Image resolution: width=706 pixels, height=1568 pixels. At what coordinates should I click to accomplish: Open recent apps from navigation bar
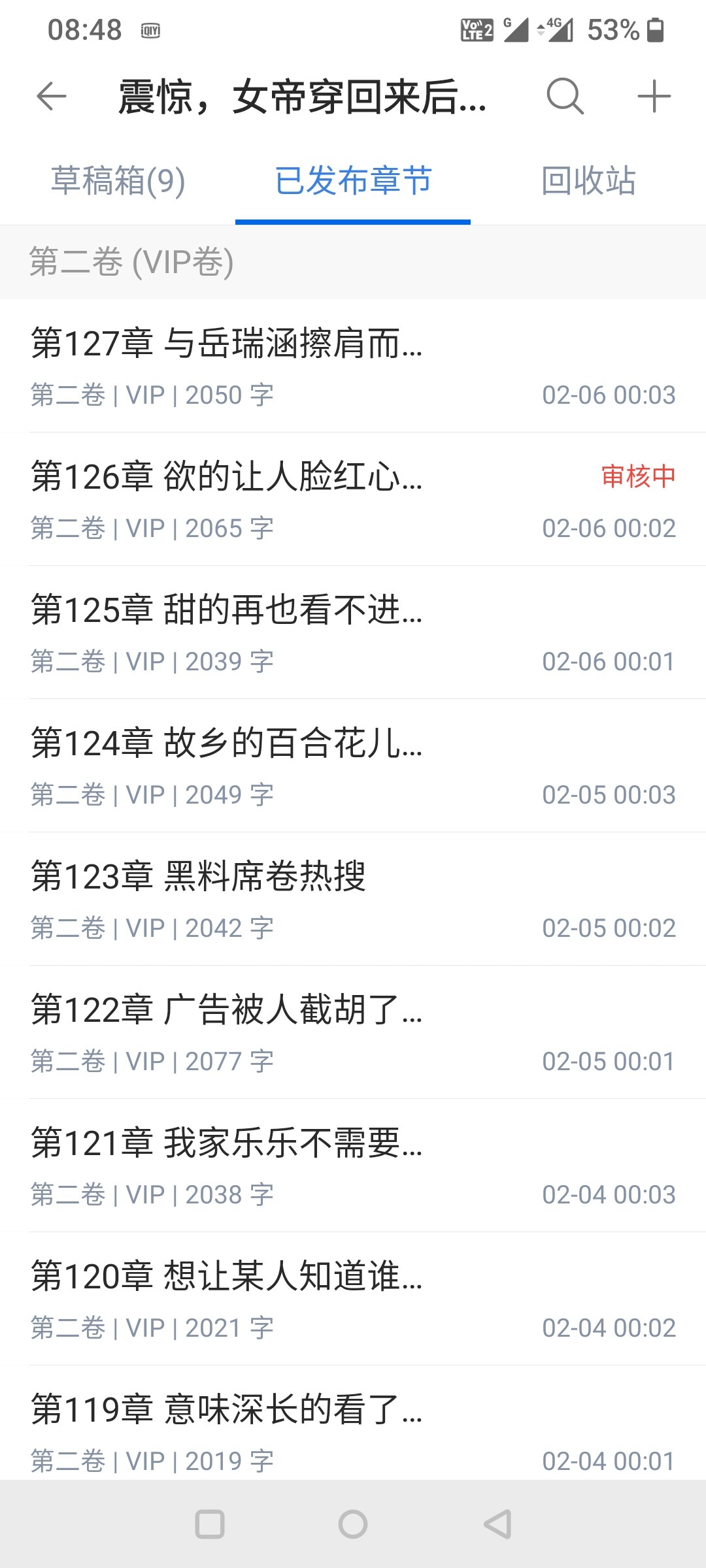[x=210, y=1524]
